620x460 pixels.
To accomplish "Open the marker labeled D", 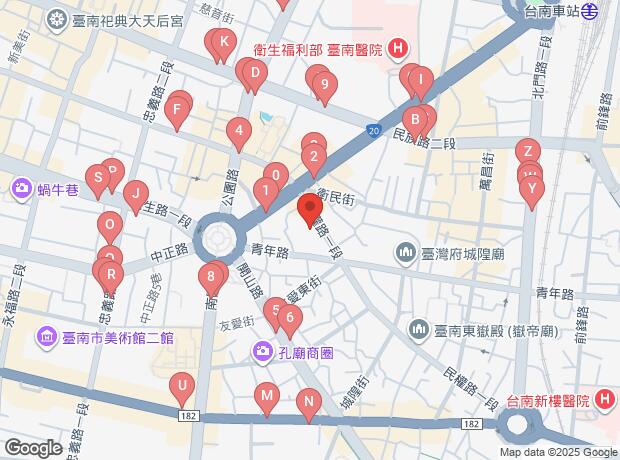I will pyautogui.click(x=255, y=74).
